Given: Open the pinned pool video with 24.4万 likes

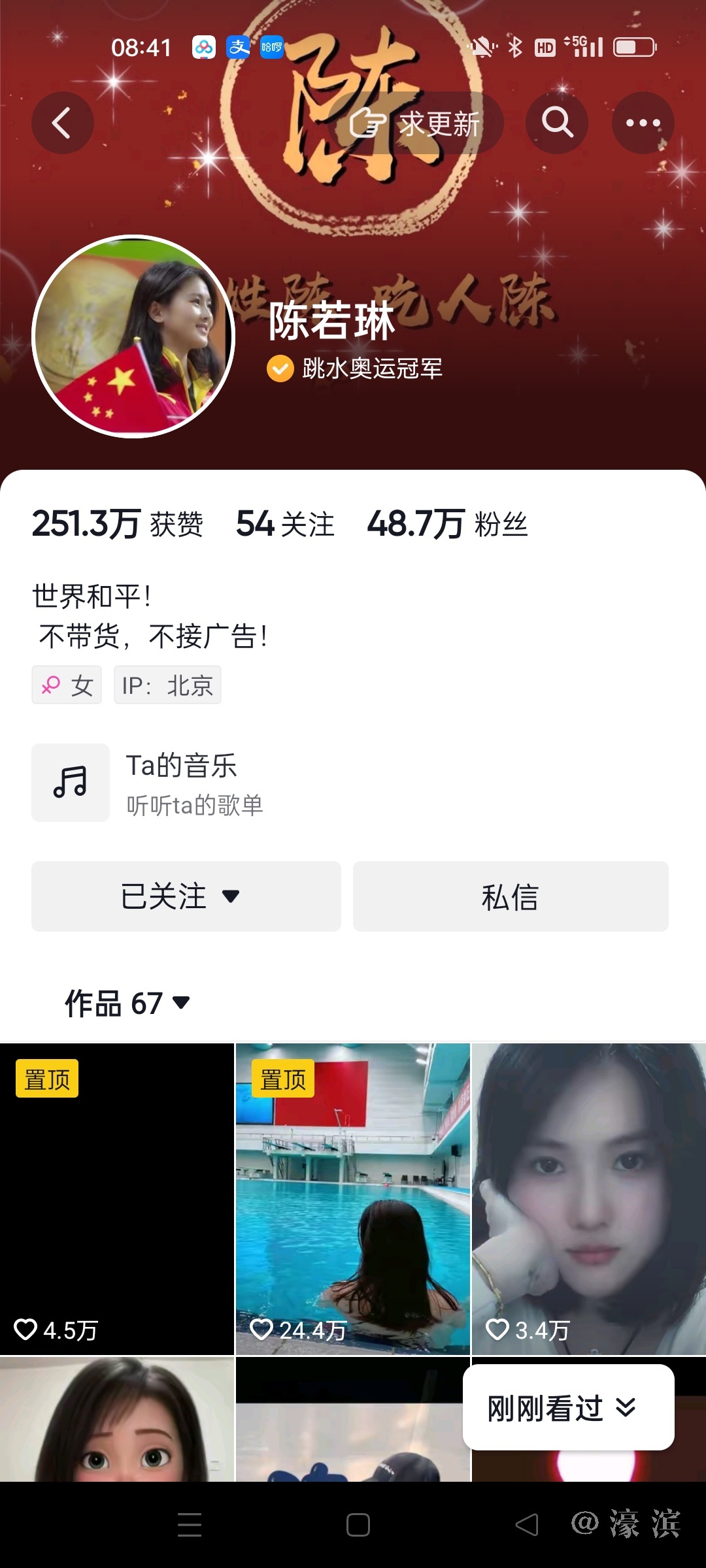Looking at the screenshot, I should [x=352, y=1198].
